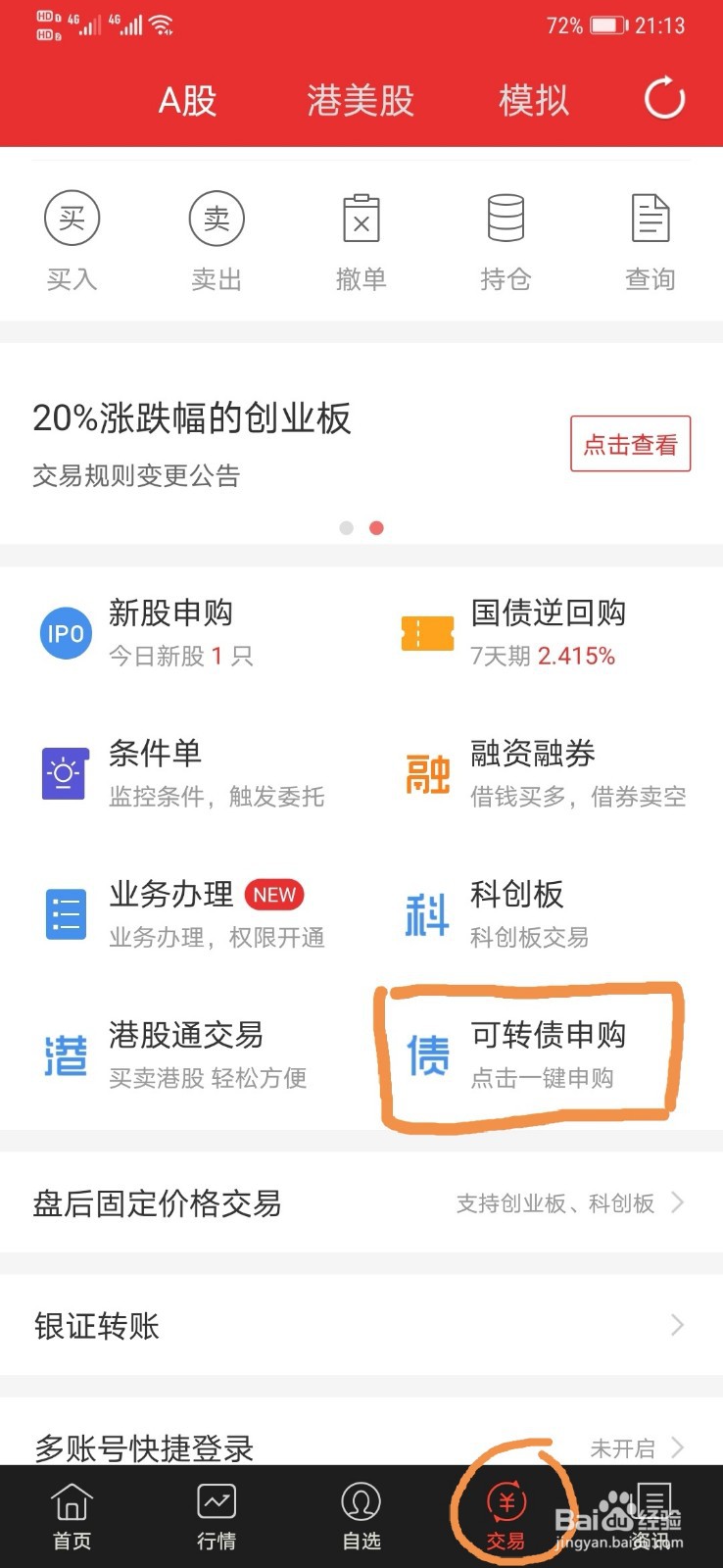723x1568 pixels.
Task: Go to the 行情 tab in bottom navigation
Action: [x=217, y=1516]
